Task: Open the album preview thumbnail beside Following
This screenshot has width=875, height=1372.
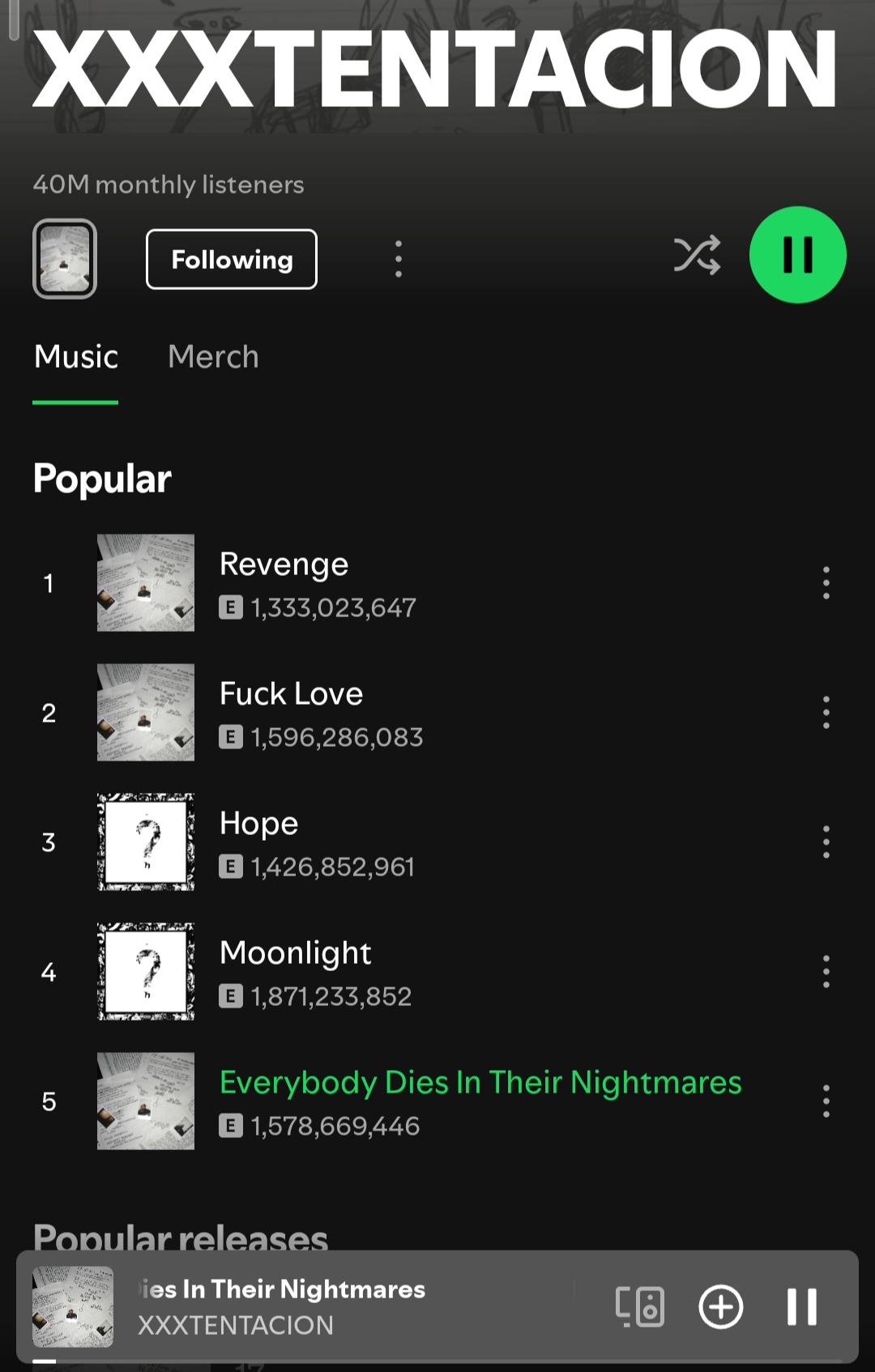Action: pos(65,259)
